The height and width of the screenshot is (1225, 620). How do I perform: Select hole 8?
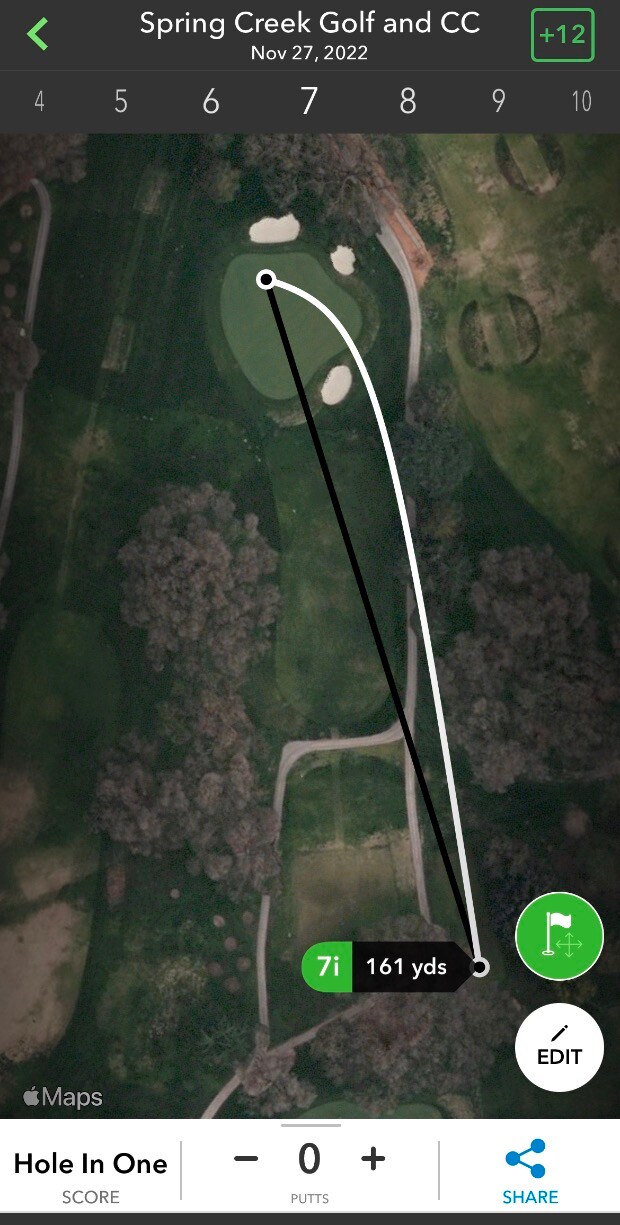[x=407, y=101]
